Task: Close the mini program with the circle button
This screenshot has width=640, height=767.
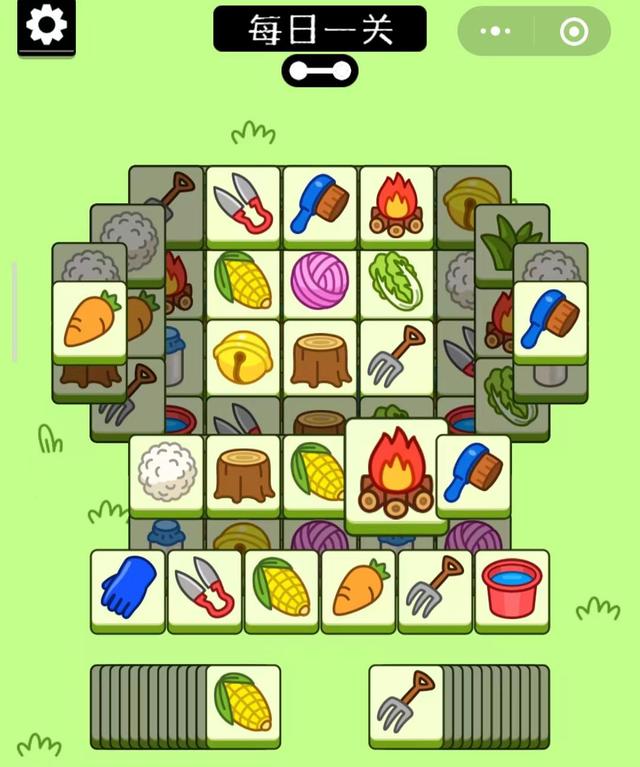Action: coord(574,31)
